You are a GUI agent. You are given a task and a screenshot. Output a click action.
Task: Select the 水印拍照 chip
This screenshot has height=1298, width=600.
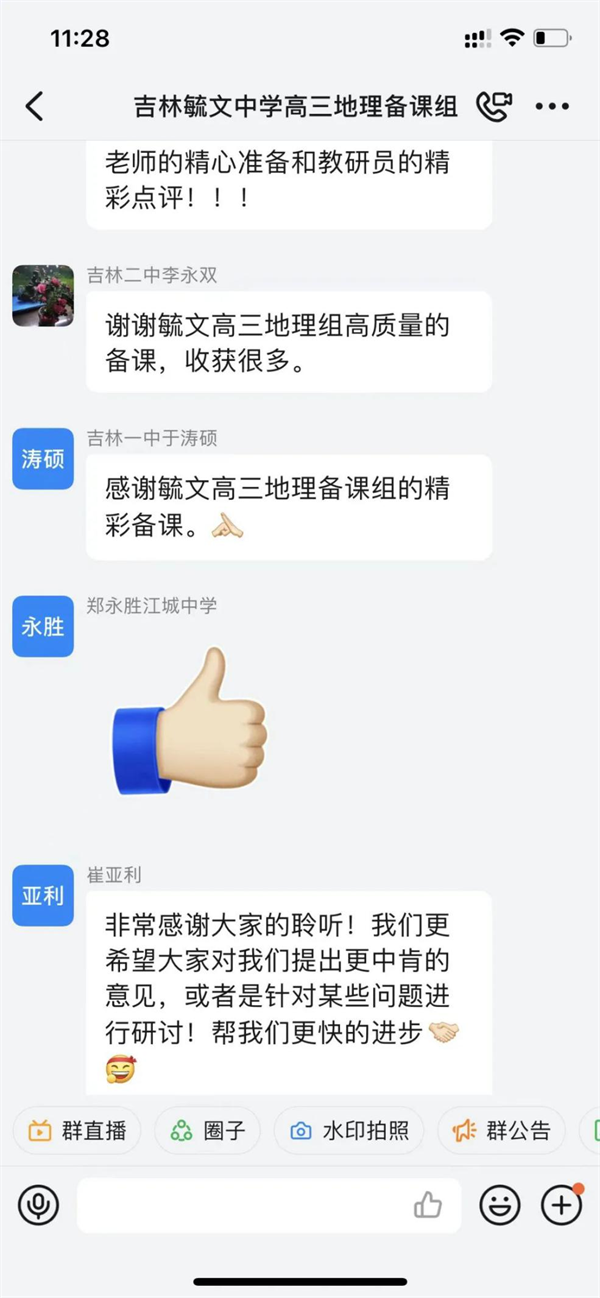[x=349, y=1131]
